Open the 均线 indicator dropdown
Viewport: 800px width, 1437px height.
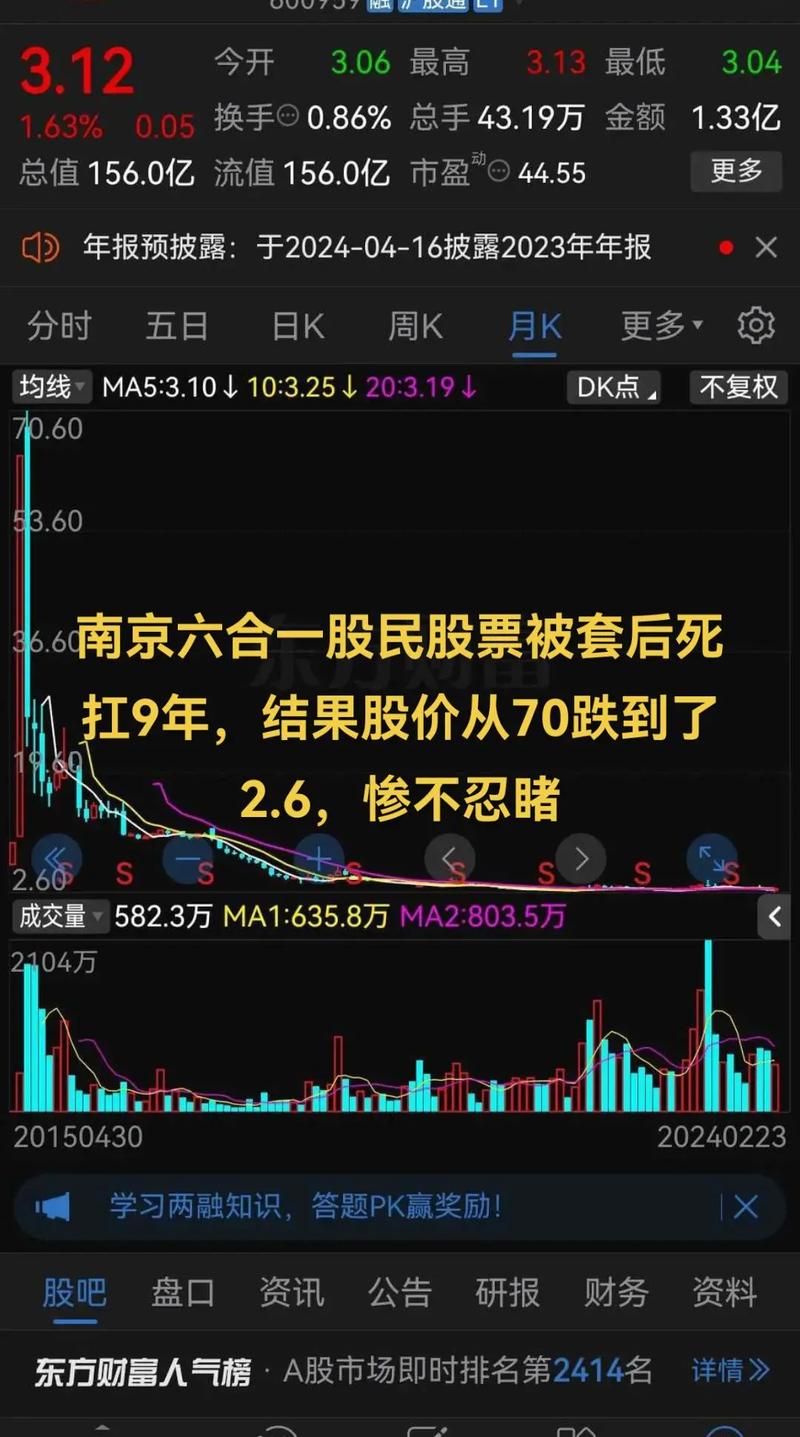[x=50, y=389]
